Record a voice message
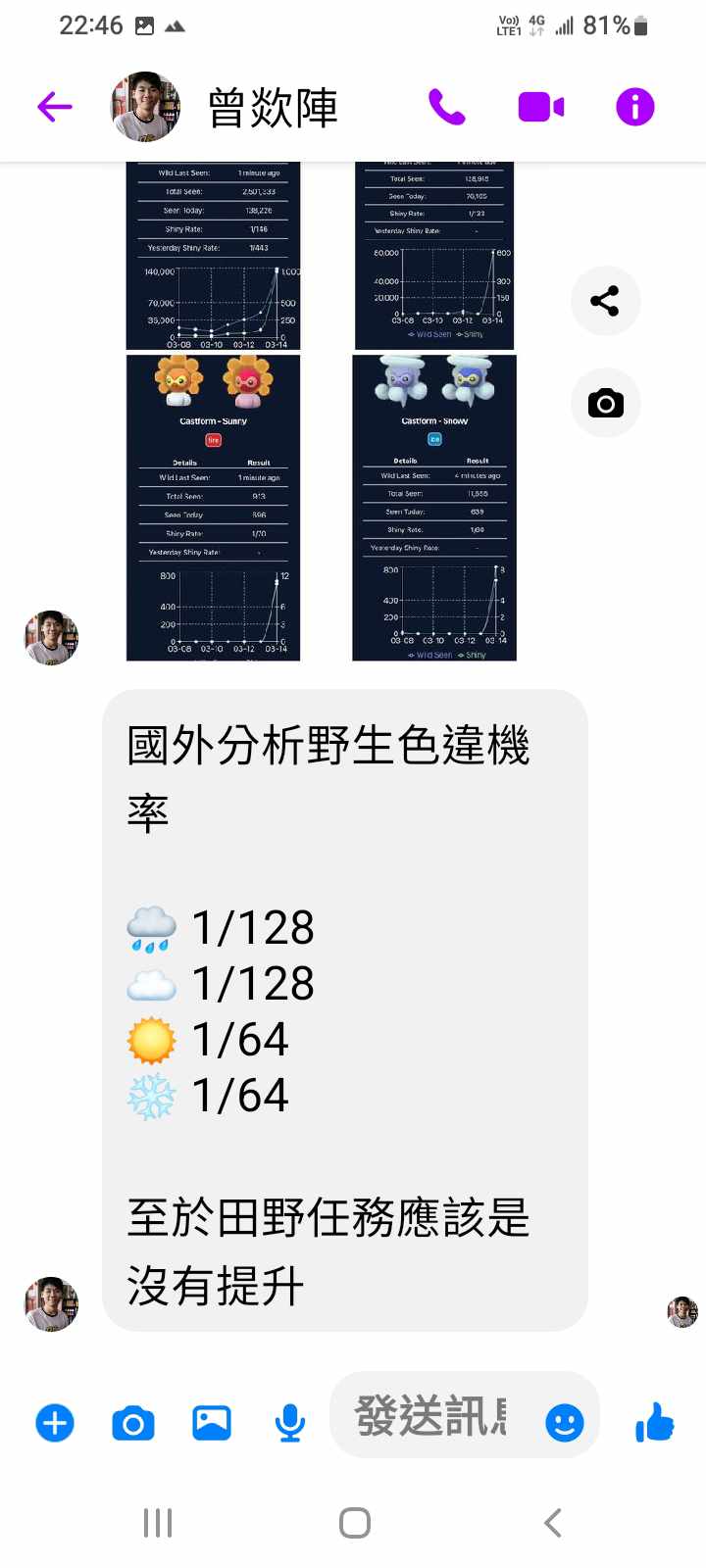This screenshot has width=706, height=1568. point(290,1422)
